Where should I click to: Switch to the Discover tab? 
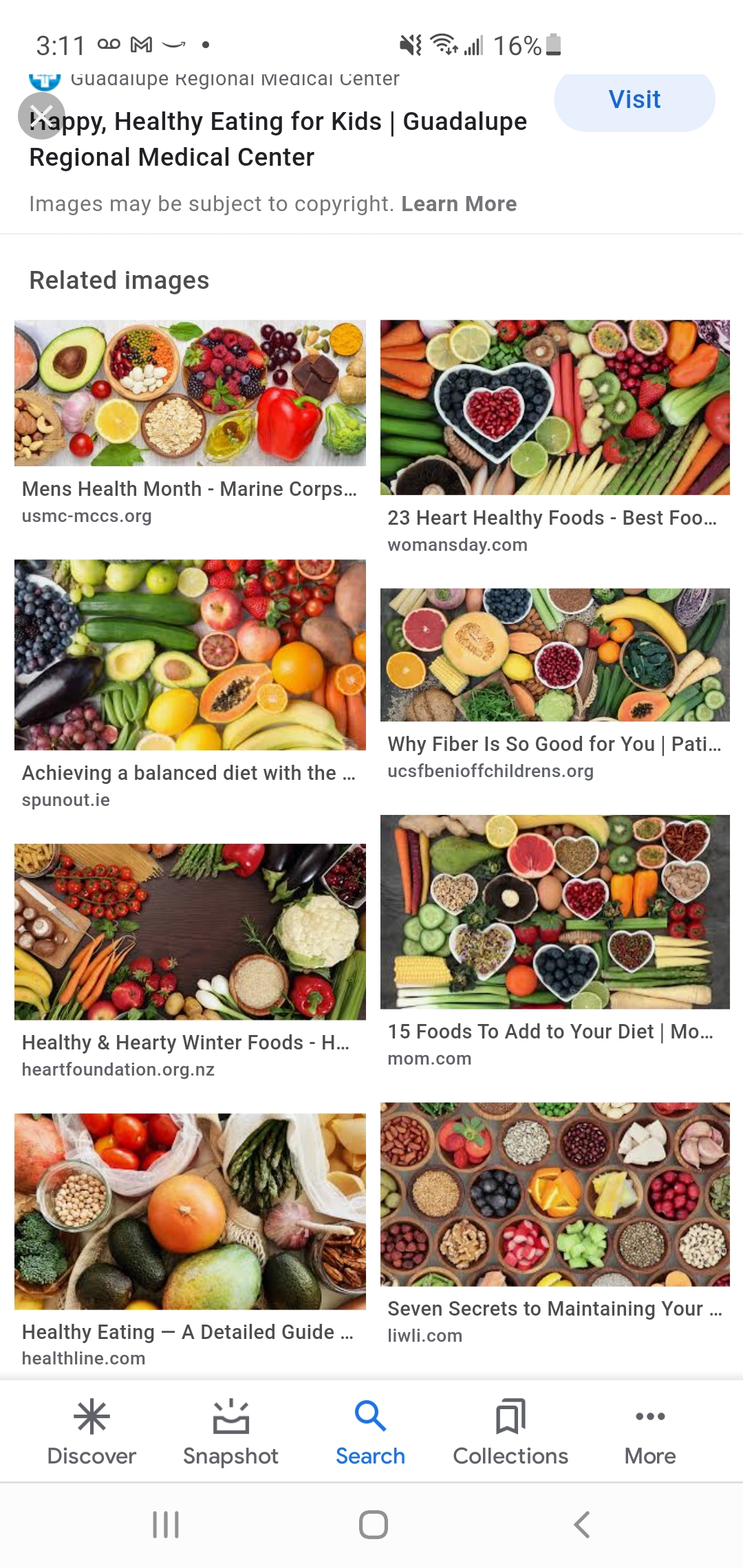pyautogui.click(x=91, y=1432)
